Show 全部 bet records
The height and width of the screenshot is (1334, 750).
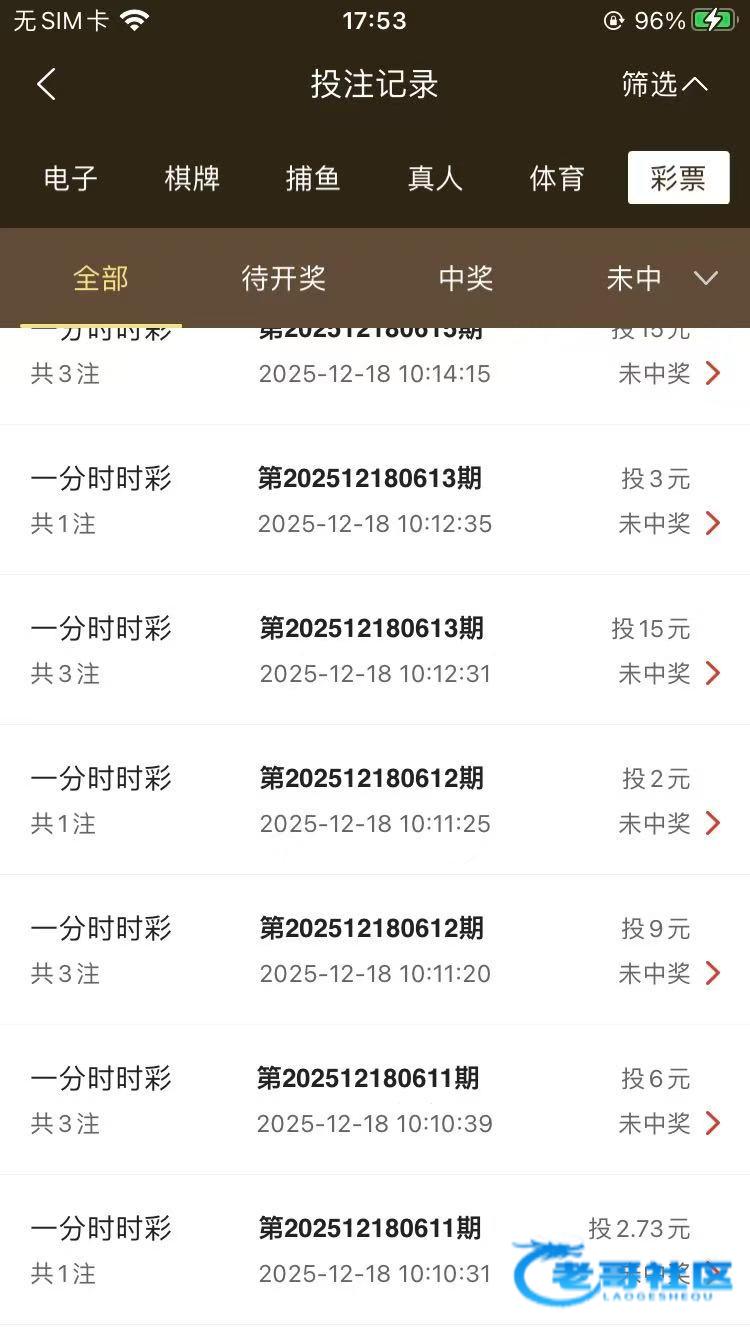(x=101, y=278)
